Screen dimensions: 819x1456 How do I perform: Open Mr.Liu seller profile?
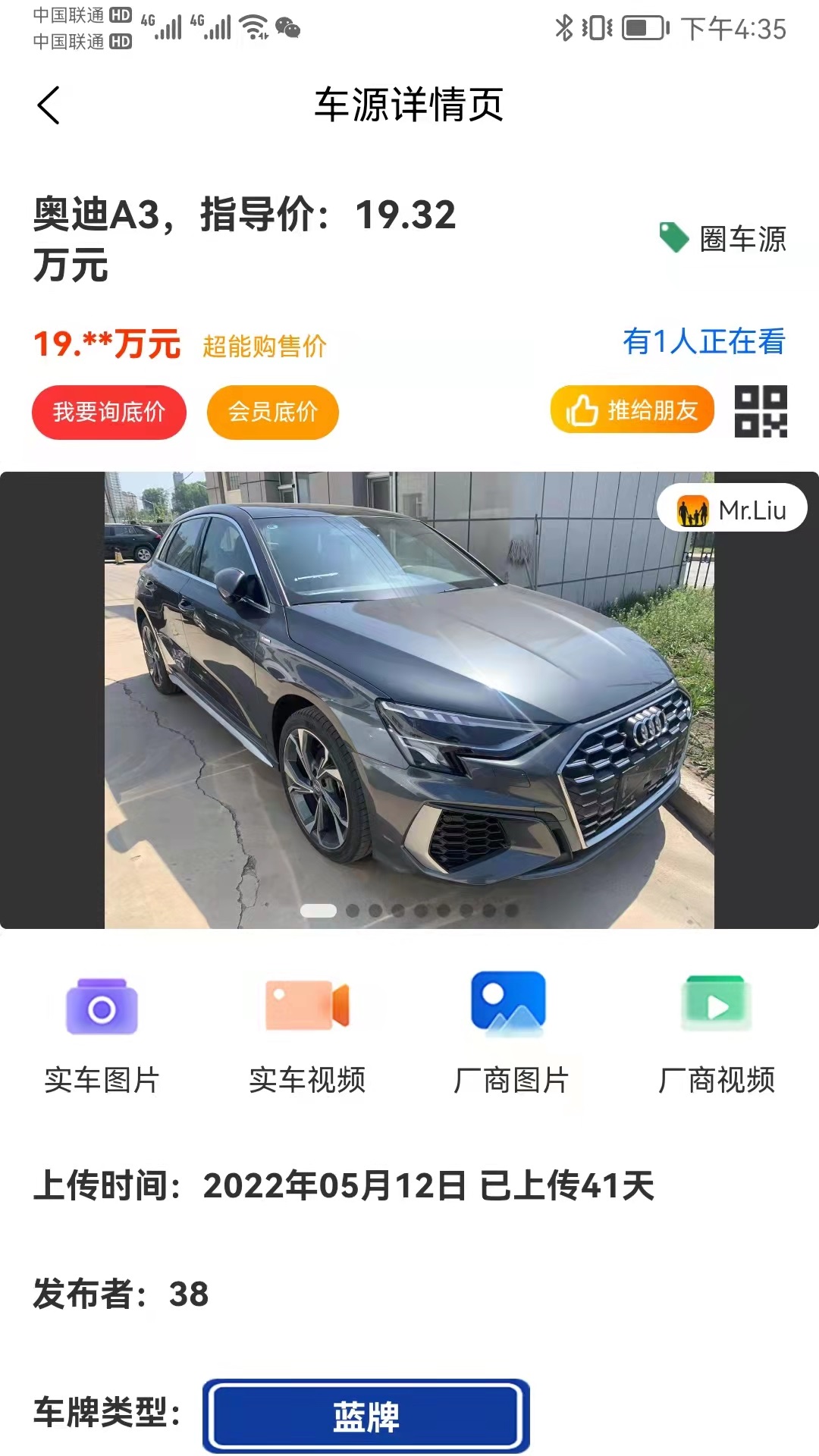tap(732, 510)
